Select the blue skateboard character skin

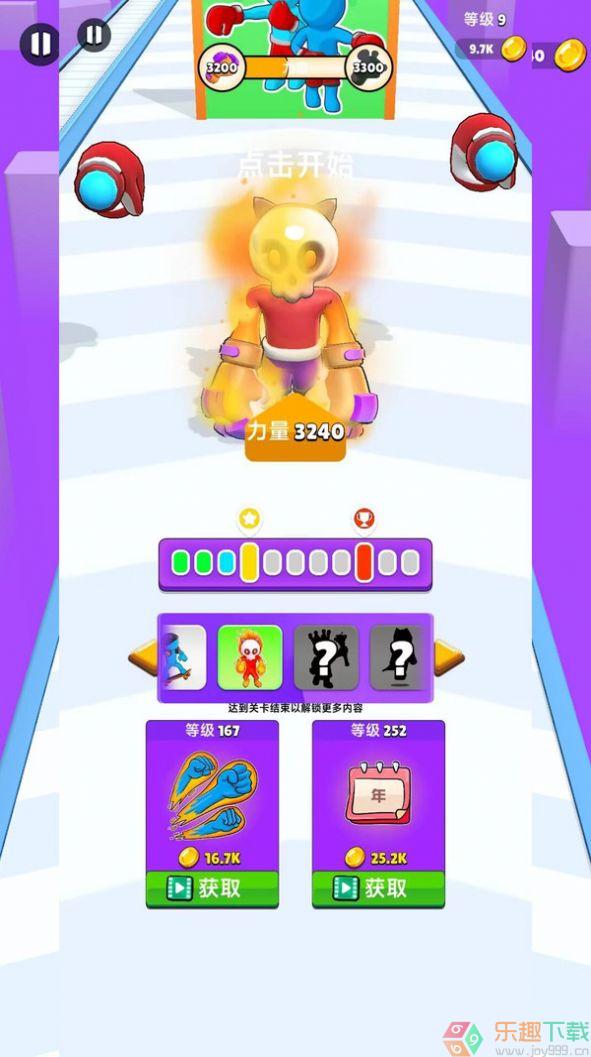coord(183,657)
